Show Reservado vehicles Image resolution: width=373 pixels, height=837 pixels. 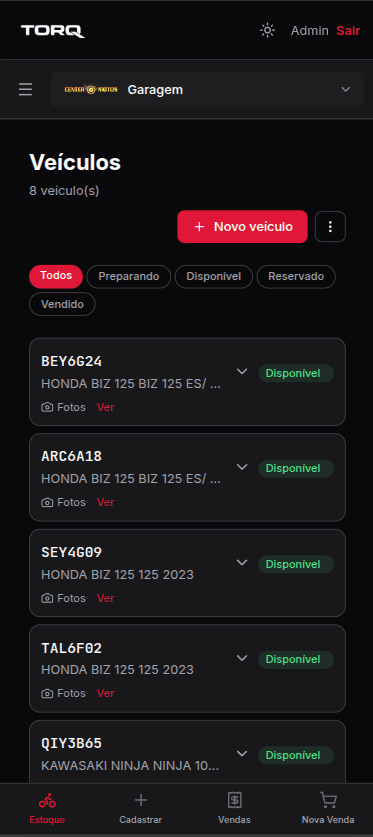296,277
